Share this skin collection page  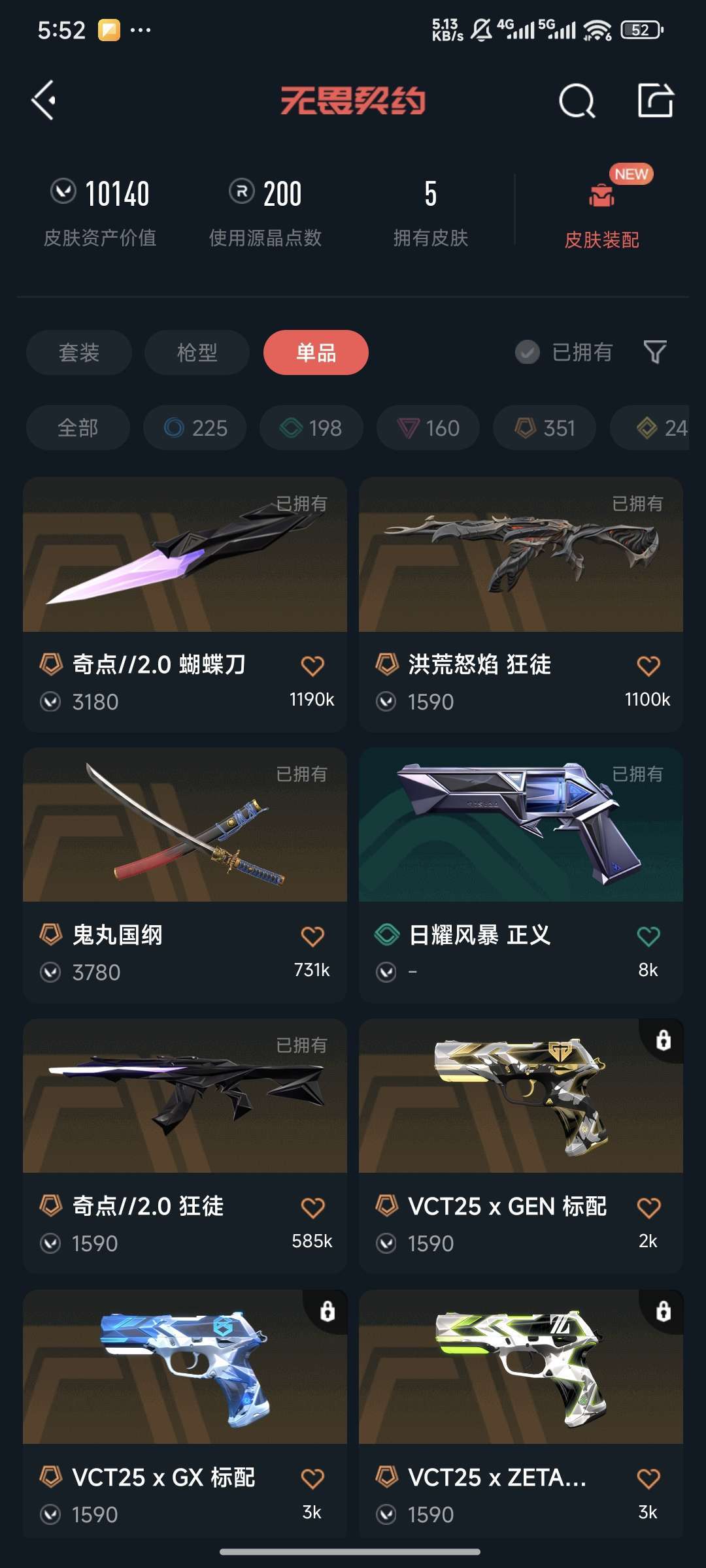point(655,101)
